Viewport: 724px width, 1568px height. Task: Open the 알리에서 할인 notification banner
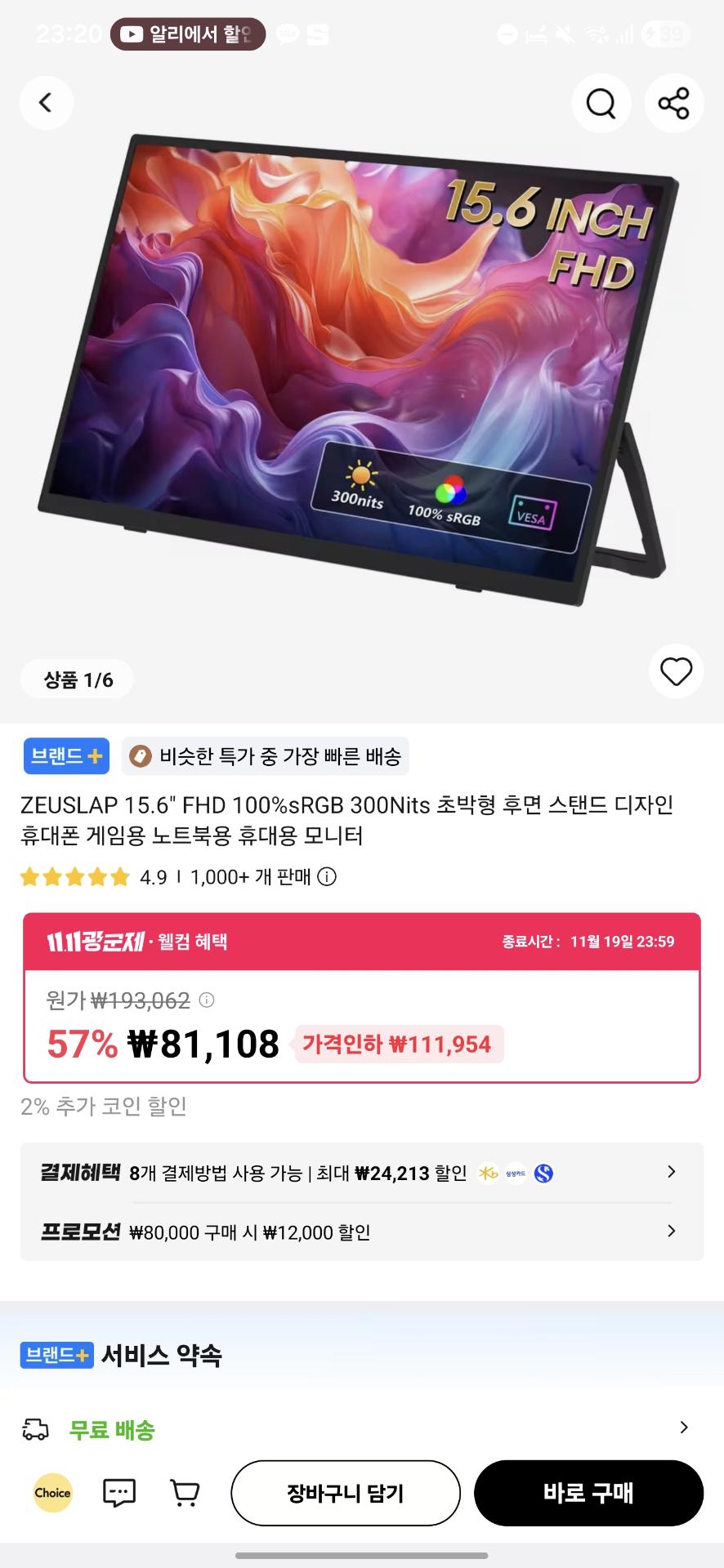pos(188,34)
